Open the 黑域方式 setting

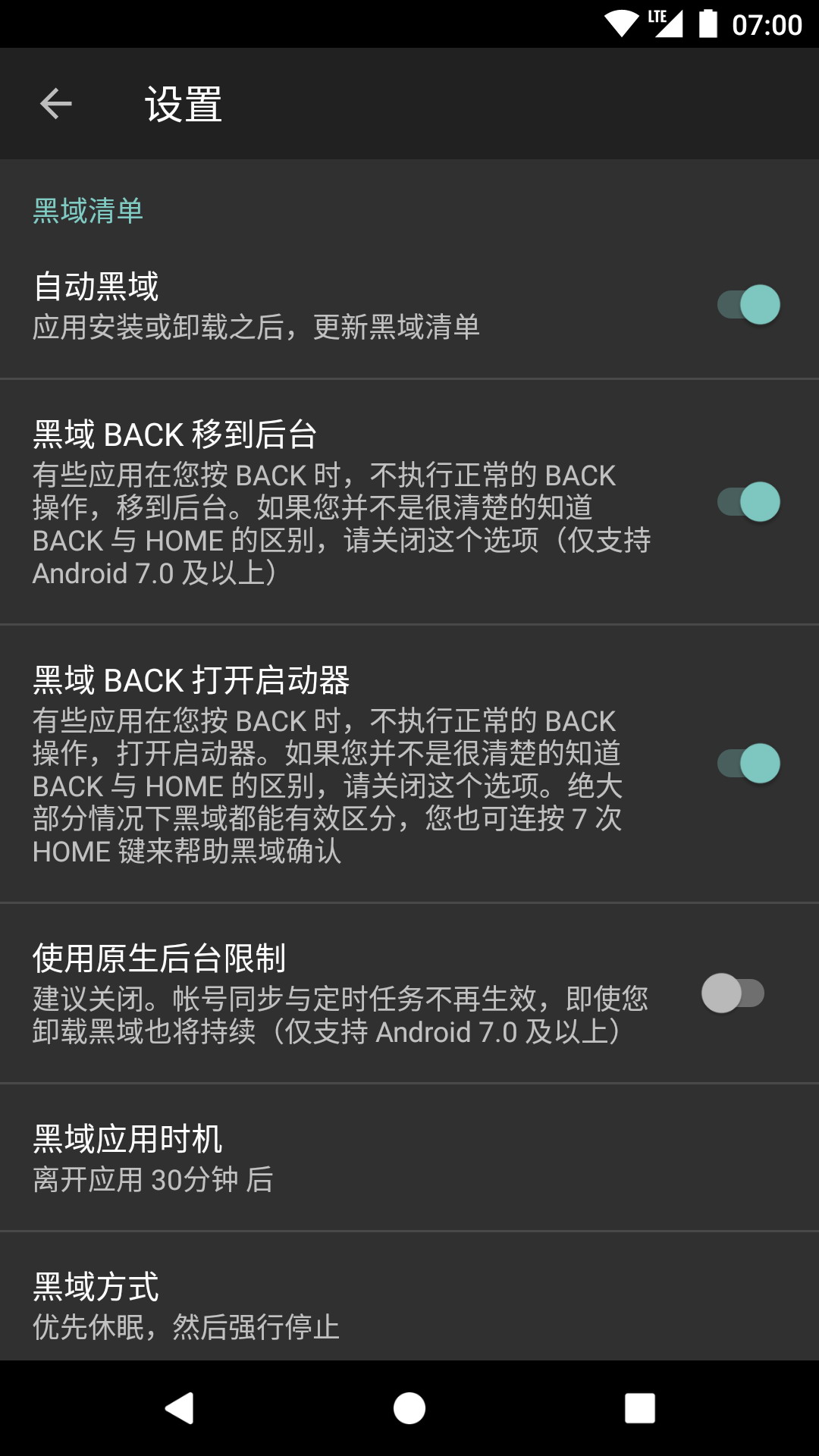tap(409, 1297)
